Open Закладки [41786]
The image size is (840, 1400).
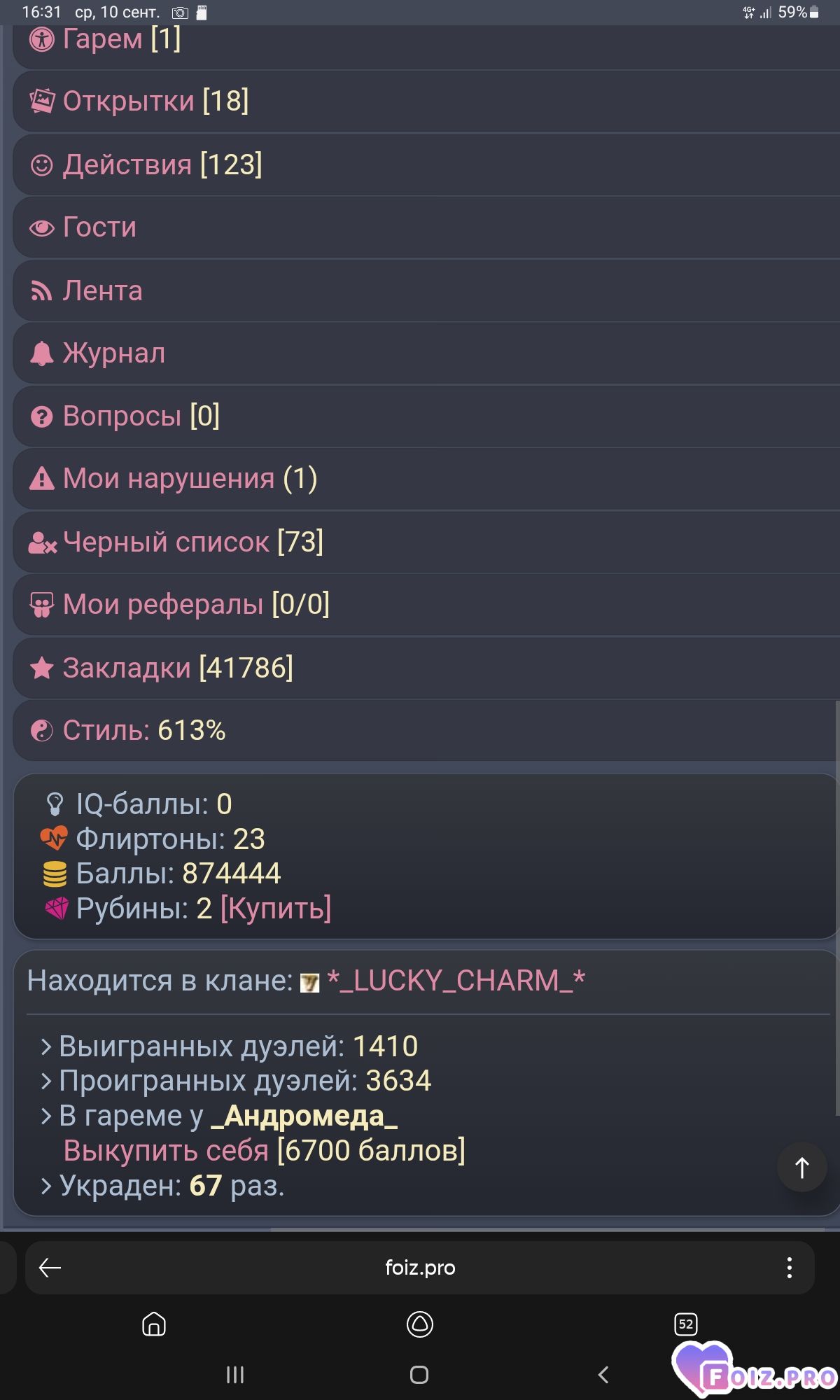[x=426, y=668]
